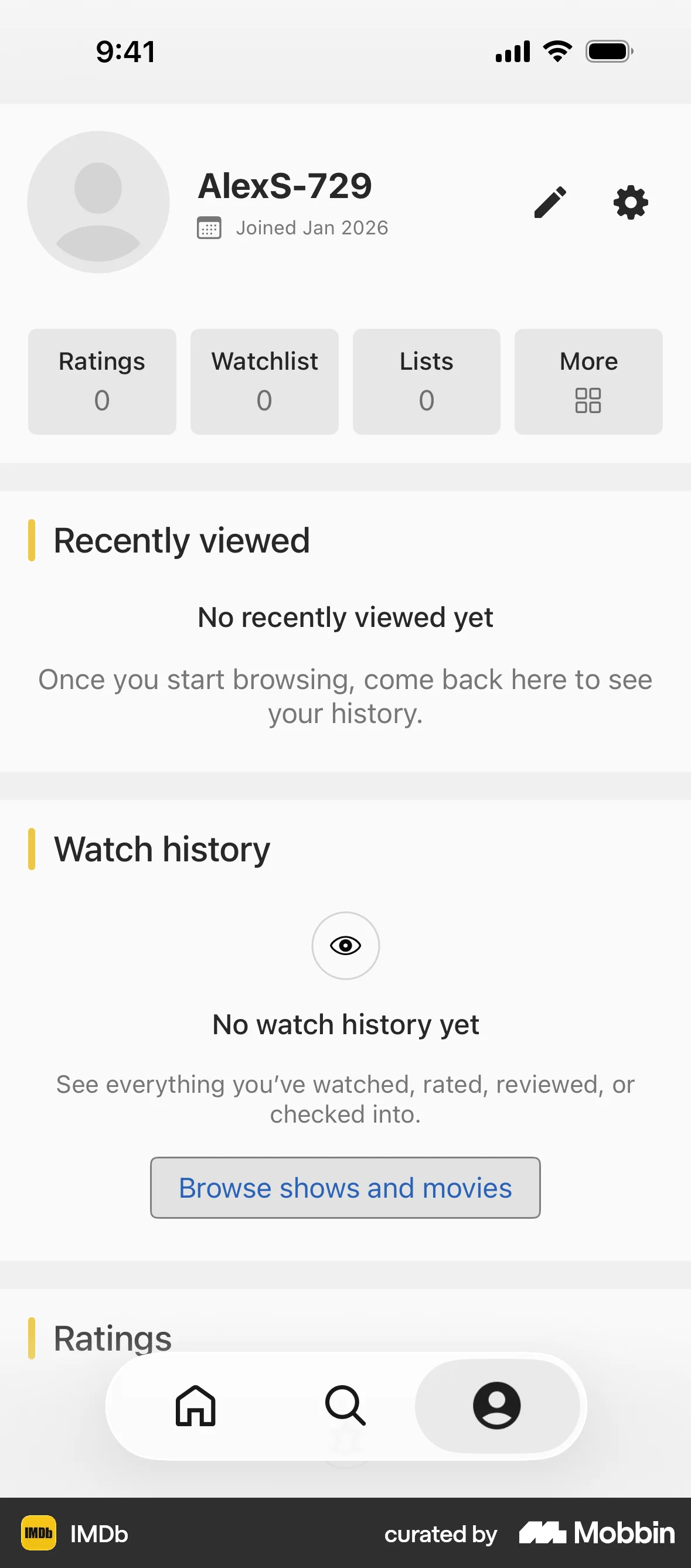Image resolution: width=691 pixels, height=1568 pixels.
Task: Open the Lists tile
Action: tap(426, 381)
